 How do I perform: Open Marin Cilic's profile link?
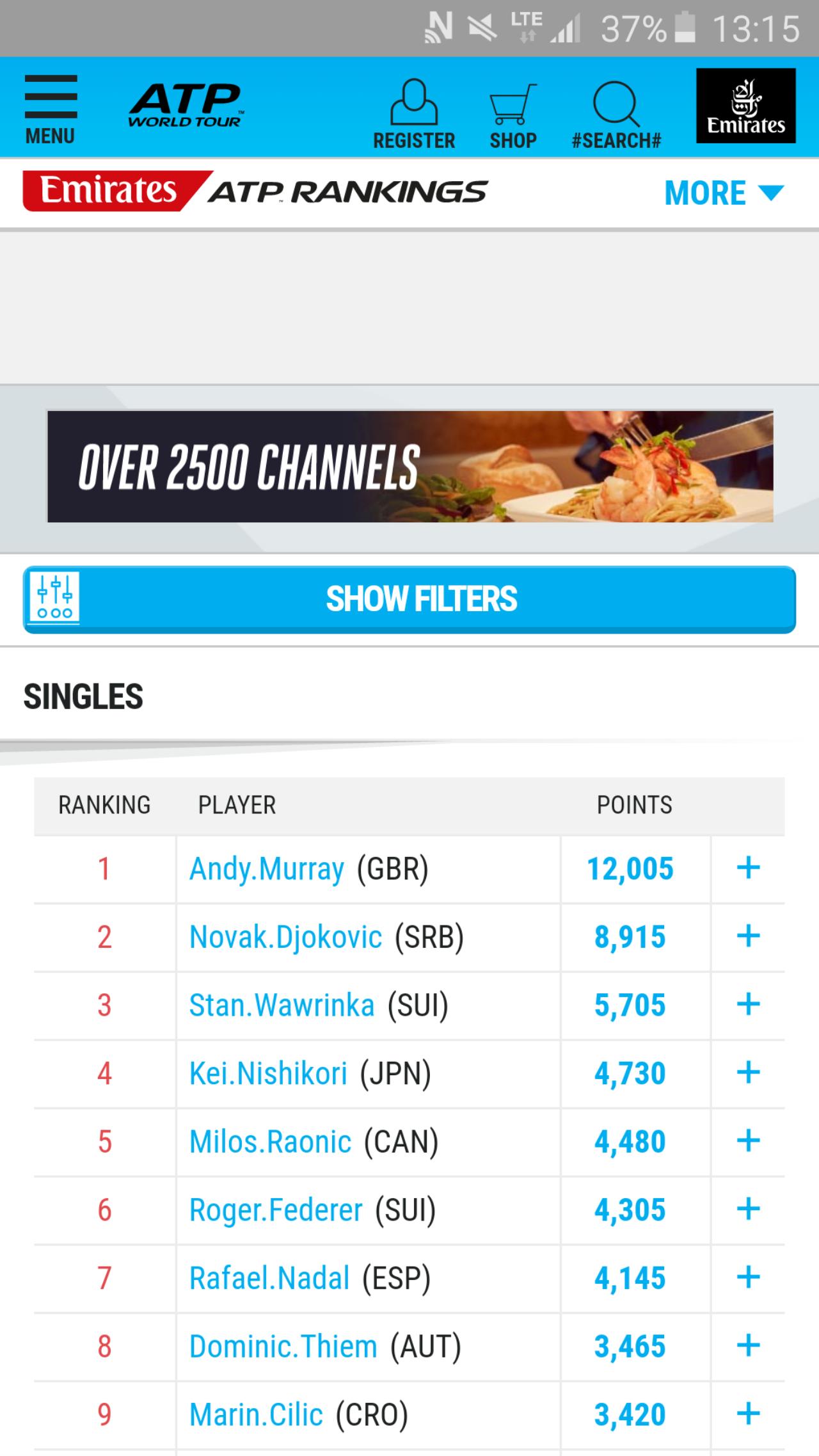(256, 1414)
